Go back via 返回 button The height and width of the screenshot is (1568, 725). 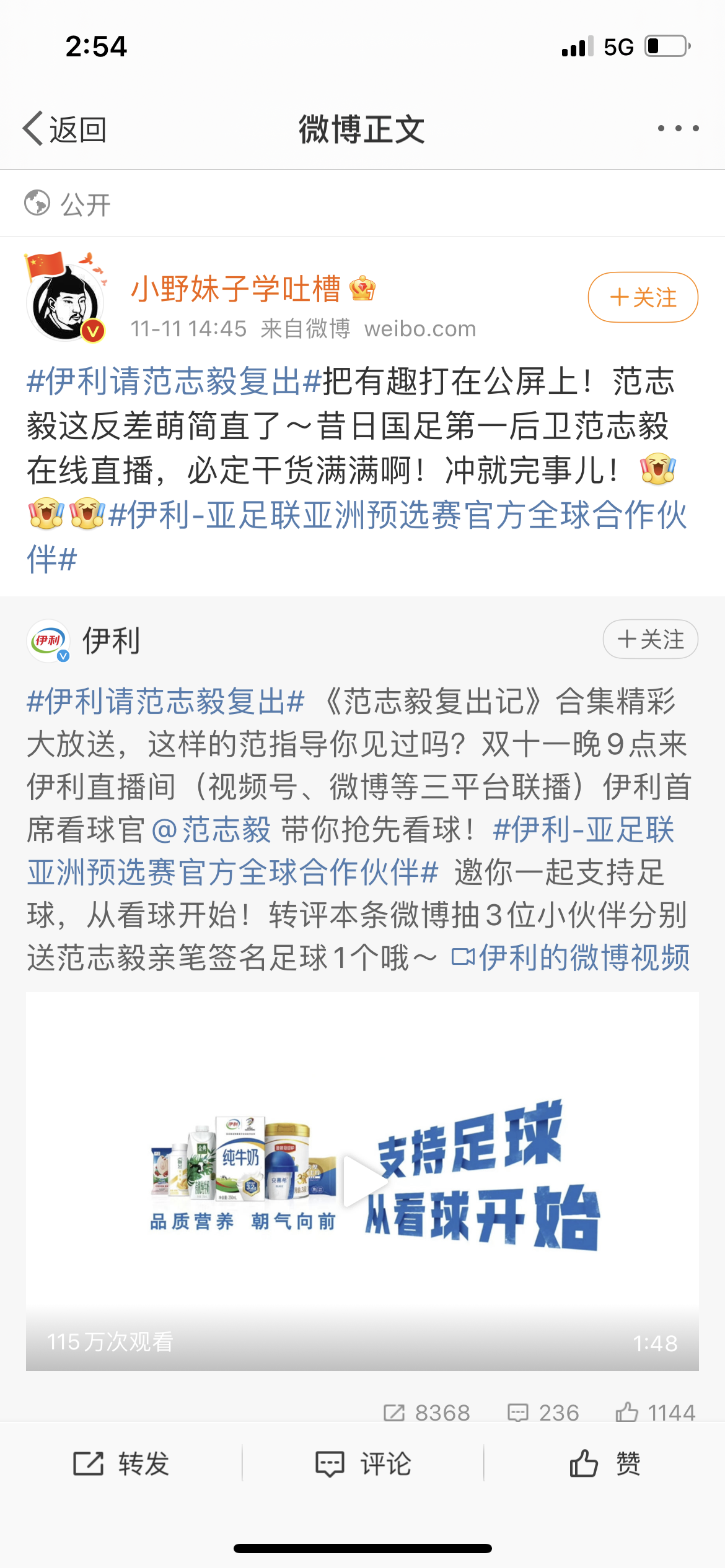65,129
